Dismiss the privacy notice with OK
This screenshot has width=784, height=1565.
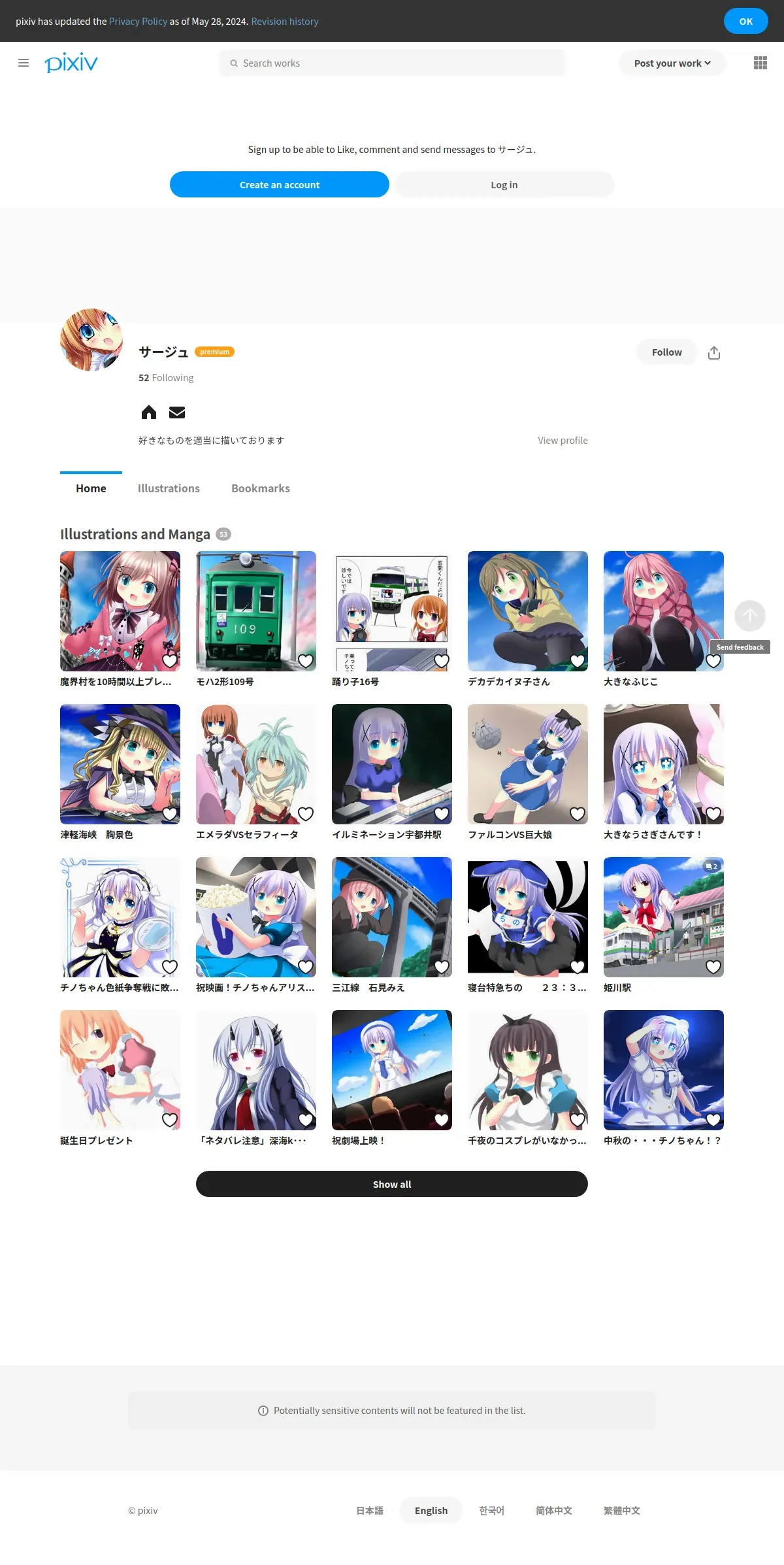(745, 21)
